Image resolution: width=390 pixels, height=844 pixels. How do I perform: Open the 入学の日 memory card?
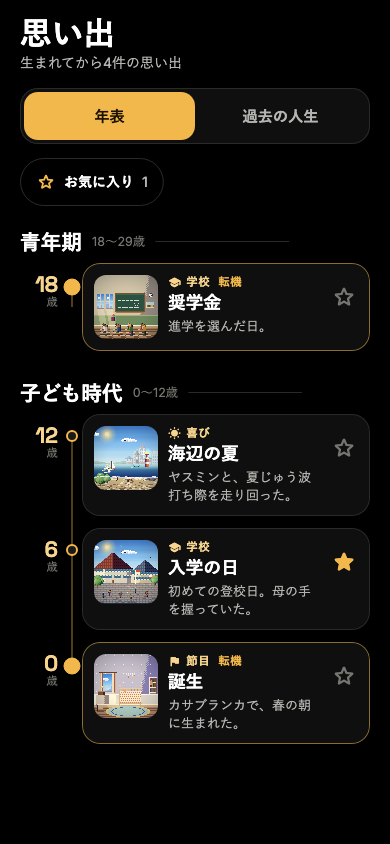(x=226, y=579)
